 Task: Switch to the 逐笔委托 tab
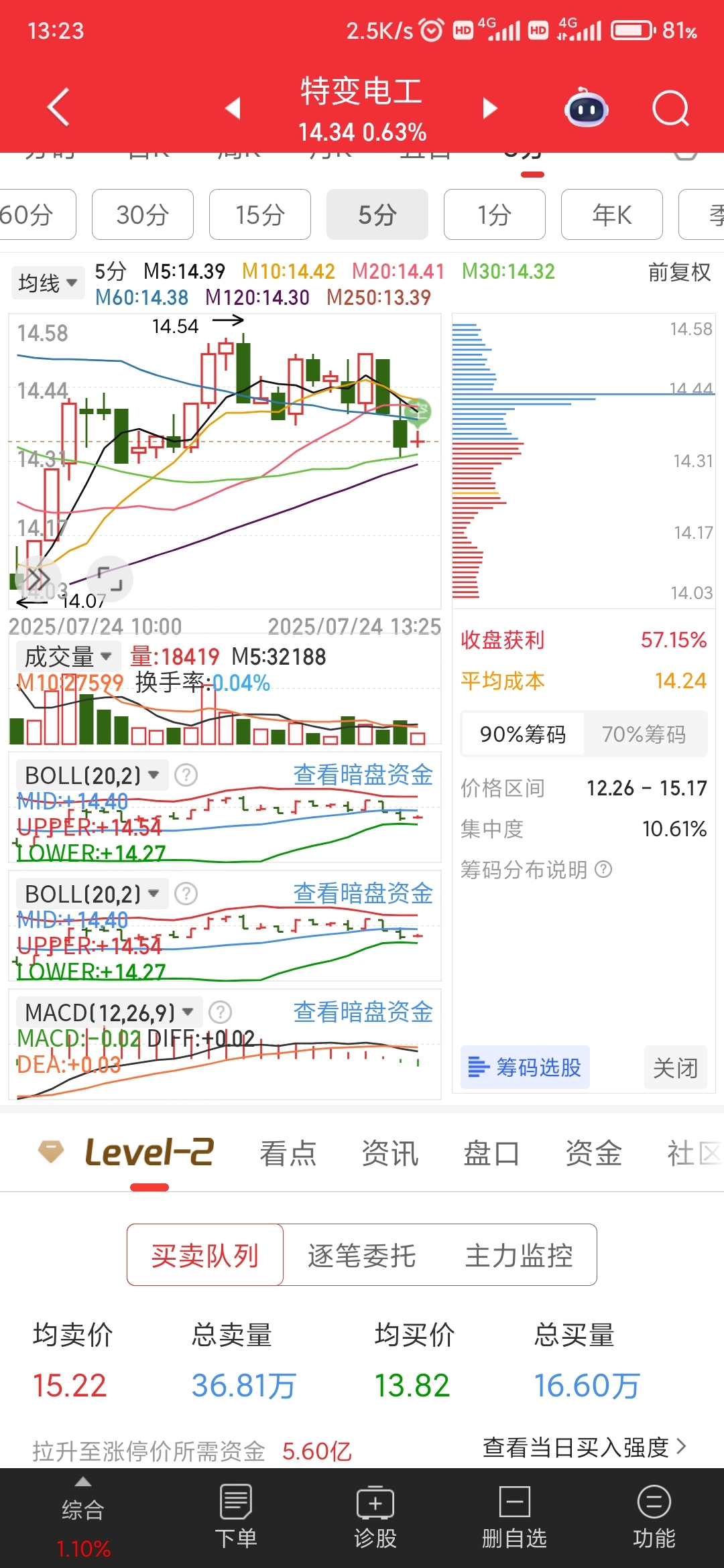coord(362,1255)
